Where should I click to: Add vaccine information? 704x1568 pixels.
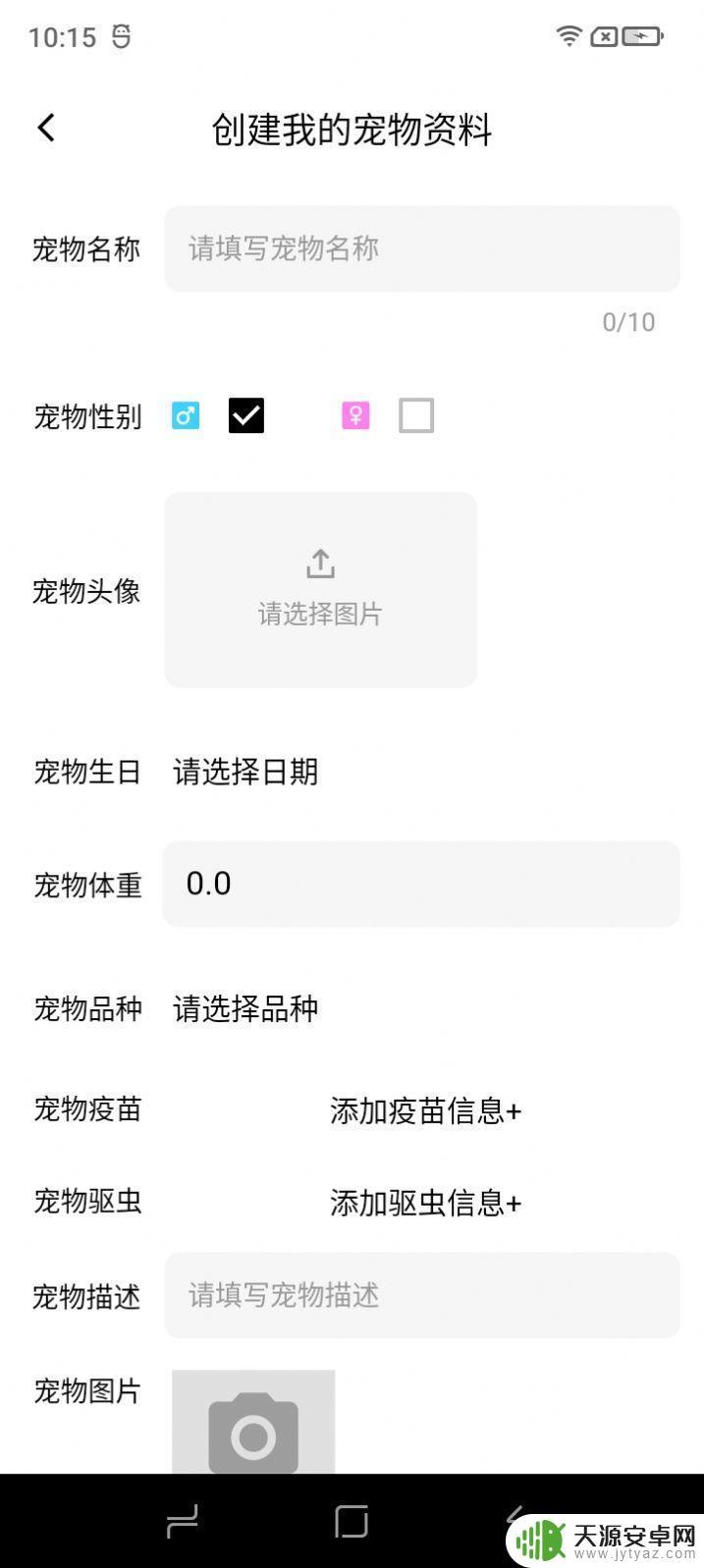click(x=425, y=1111)
